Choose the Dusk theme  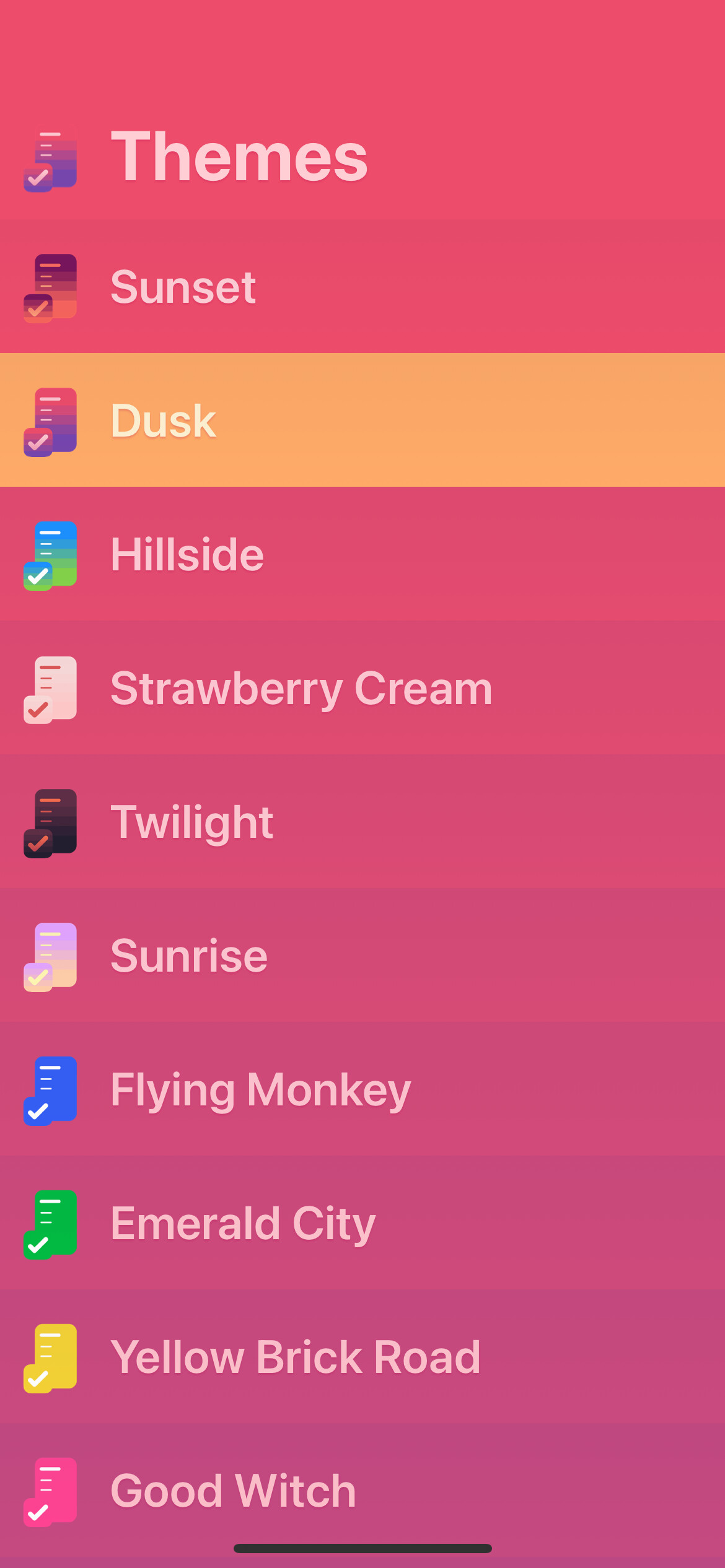point(362,420)
